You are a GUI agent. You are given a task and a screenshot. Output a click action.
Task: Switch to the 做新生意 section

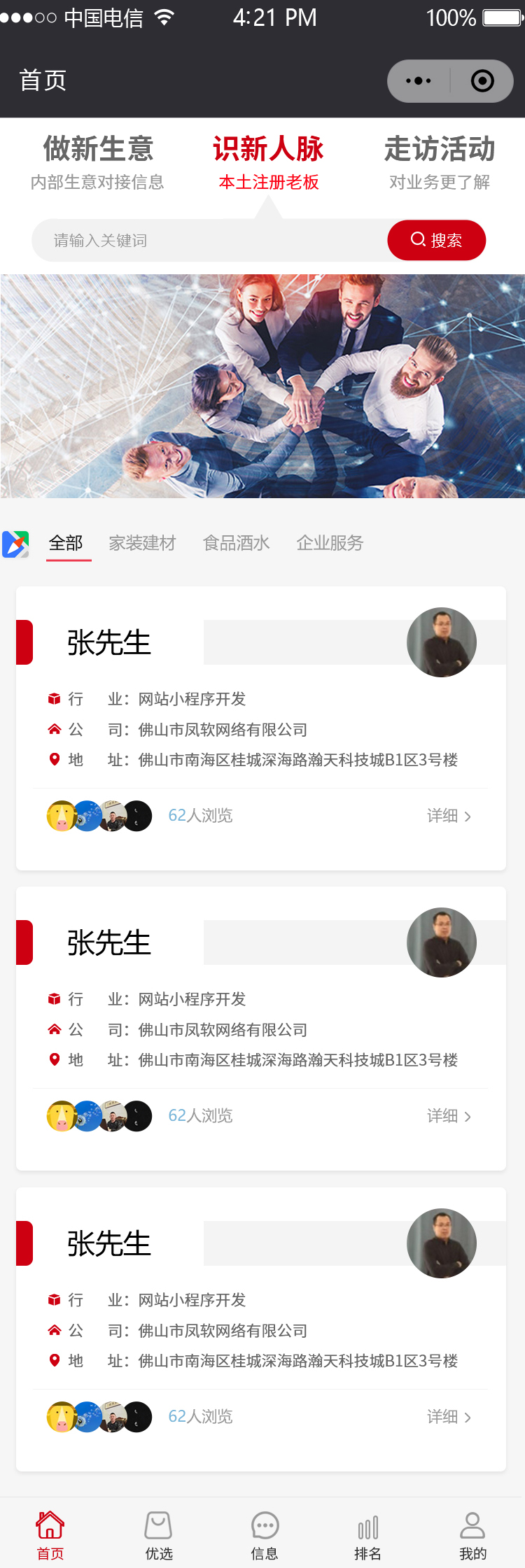tap(97, 162)
